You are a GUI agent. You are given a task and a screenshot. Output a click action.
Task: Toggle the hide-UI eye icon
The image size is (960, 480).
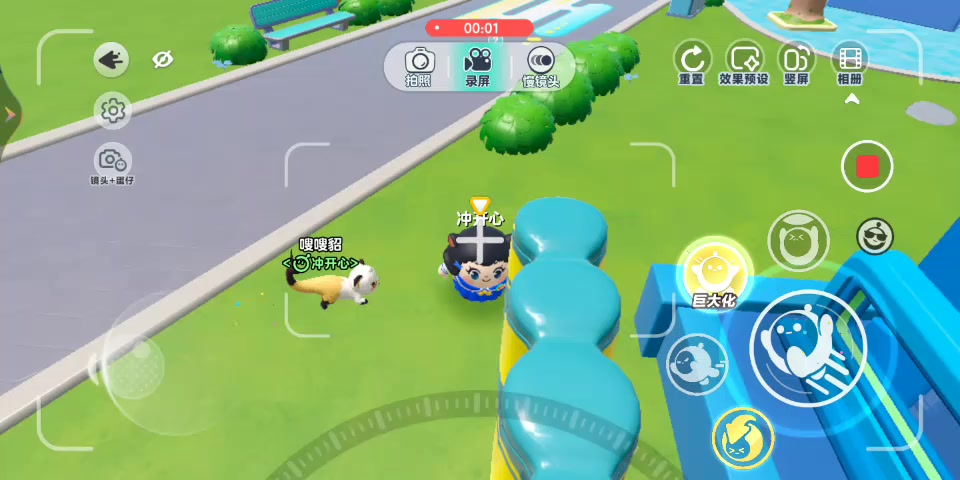pos(162,60)
